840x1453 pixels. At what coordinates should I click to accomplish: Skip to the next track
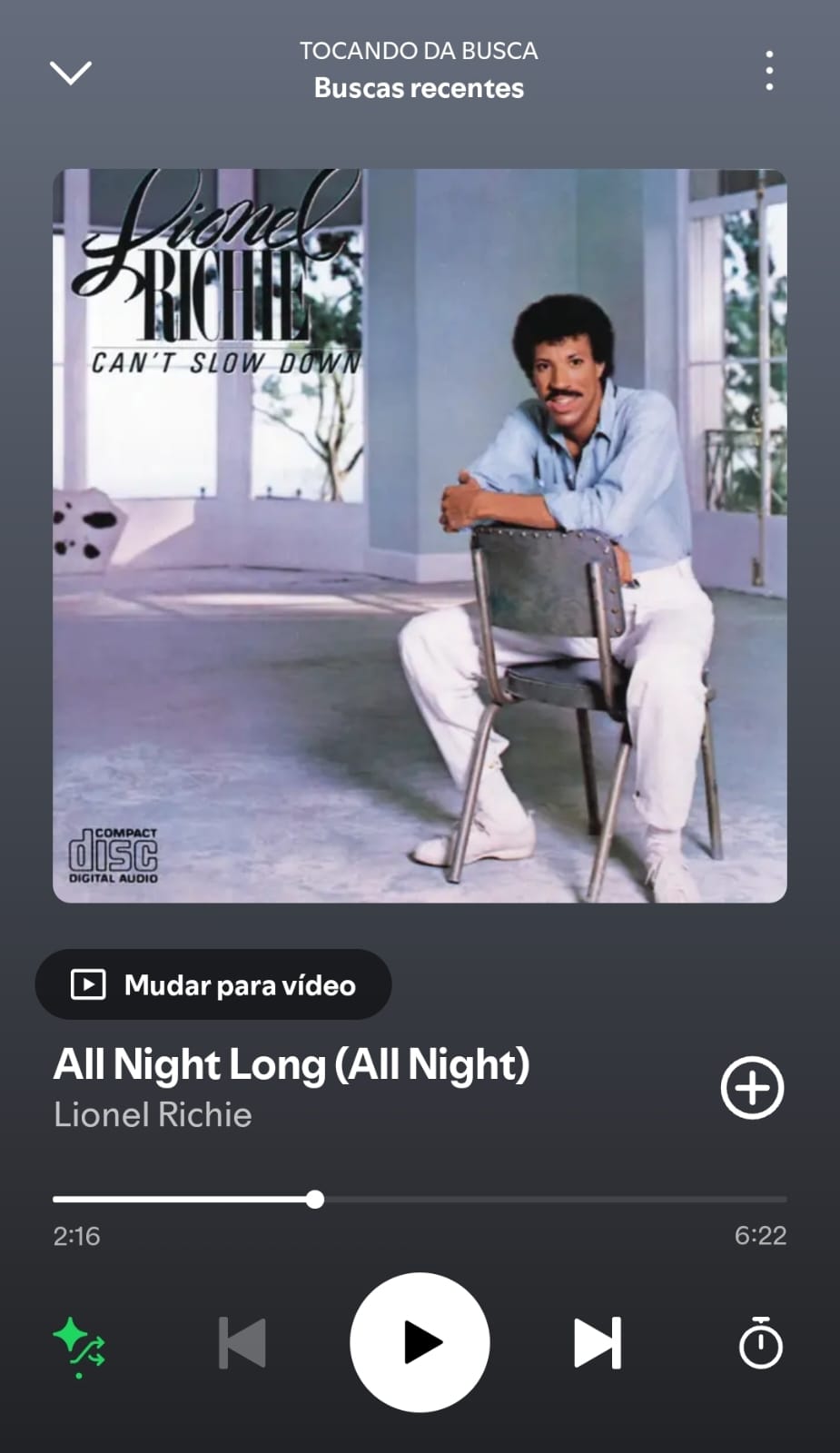coord(595,1343)
